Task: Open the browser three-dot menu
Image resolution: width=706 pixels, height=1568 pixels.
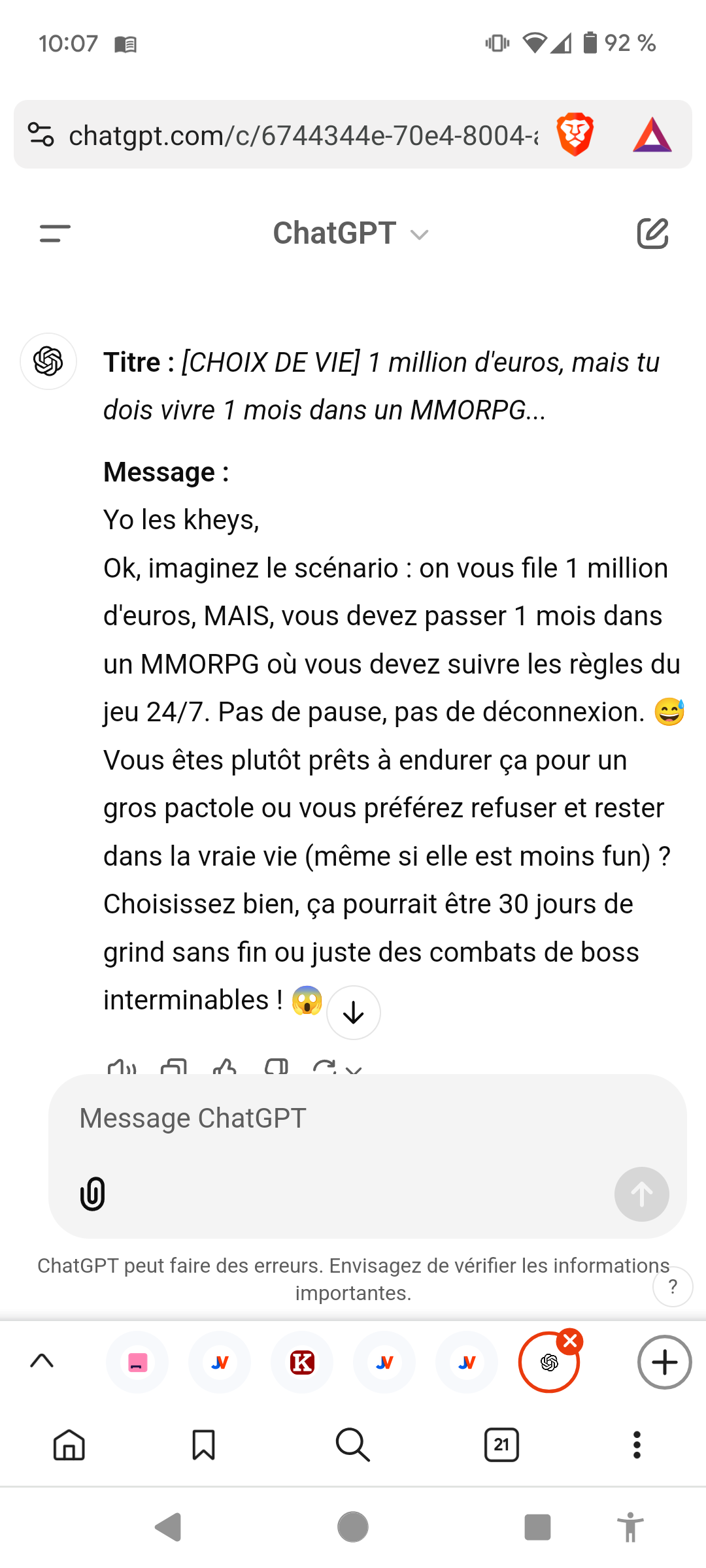Action: tap(637, 1445)
